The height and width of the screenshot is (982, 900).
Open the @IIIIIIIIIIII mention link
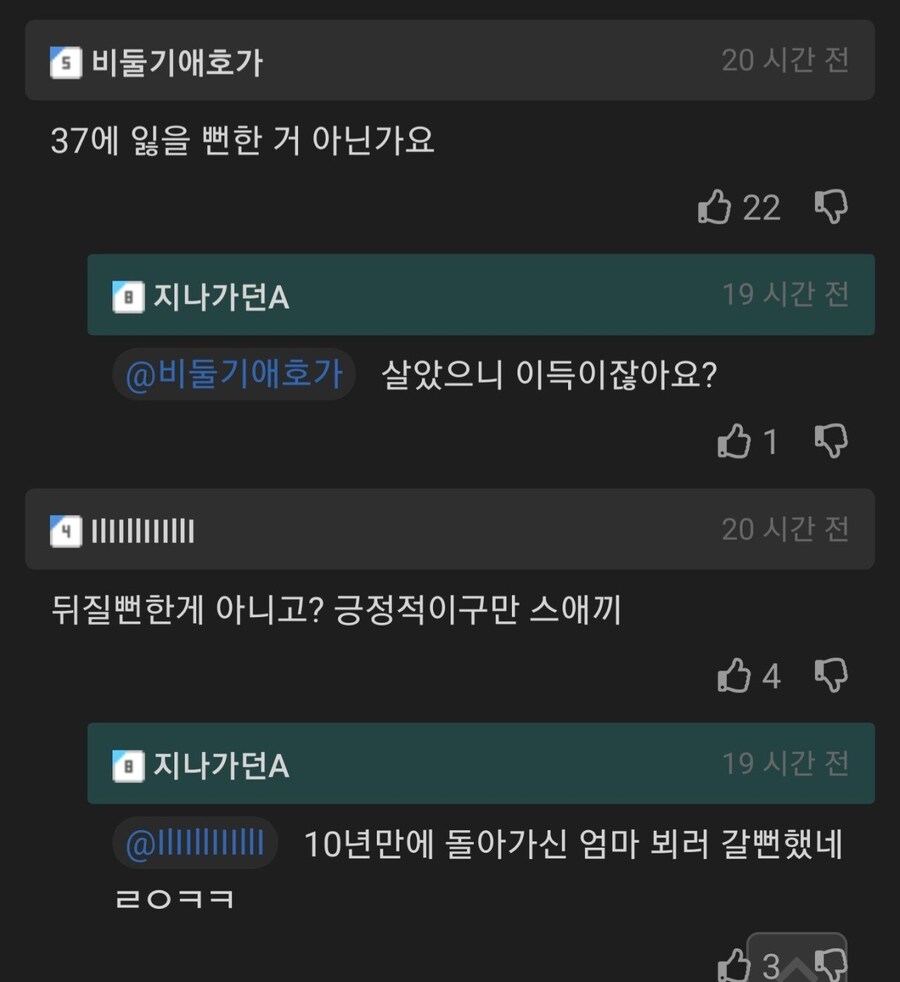[x=194, y=843]
